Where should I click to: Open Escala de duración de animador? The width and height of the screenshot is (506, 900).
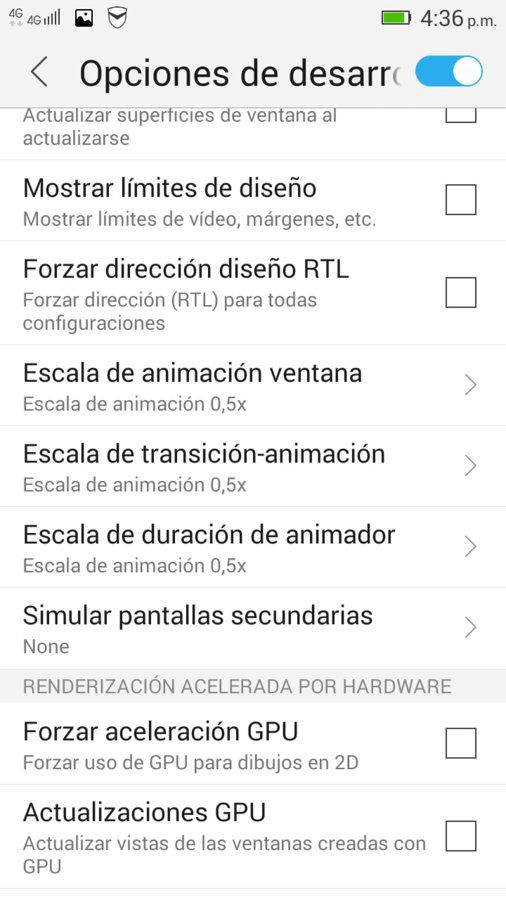pos(253,548)
